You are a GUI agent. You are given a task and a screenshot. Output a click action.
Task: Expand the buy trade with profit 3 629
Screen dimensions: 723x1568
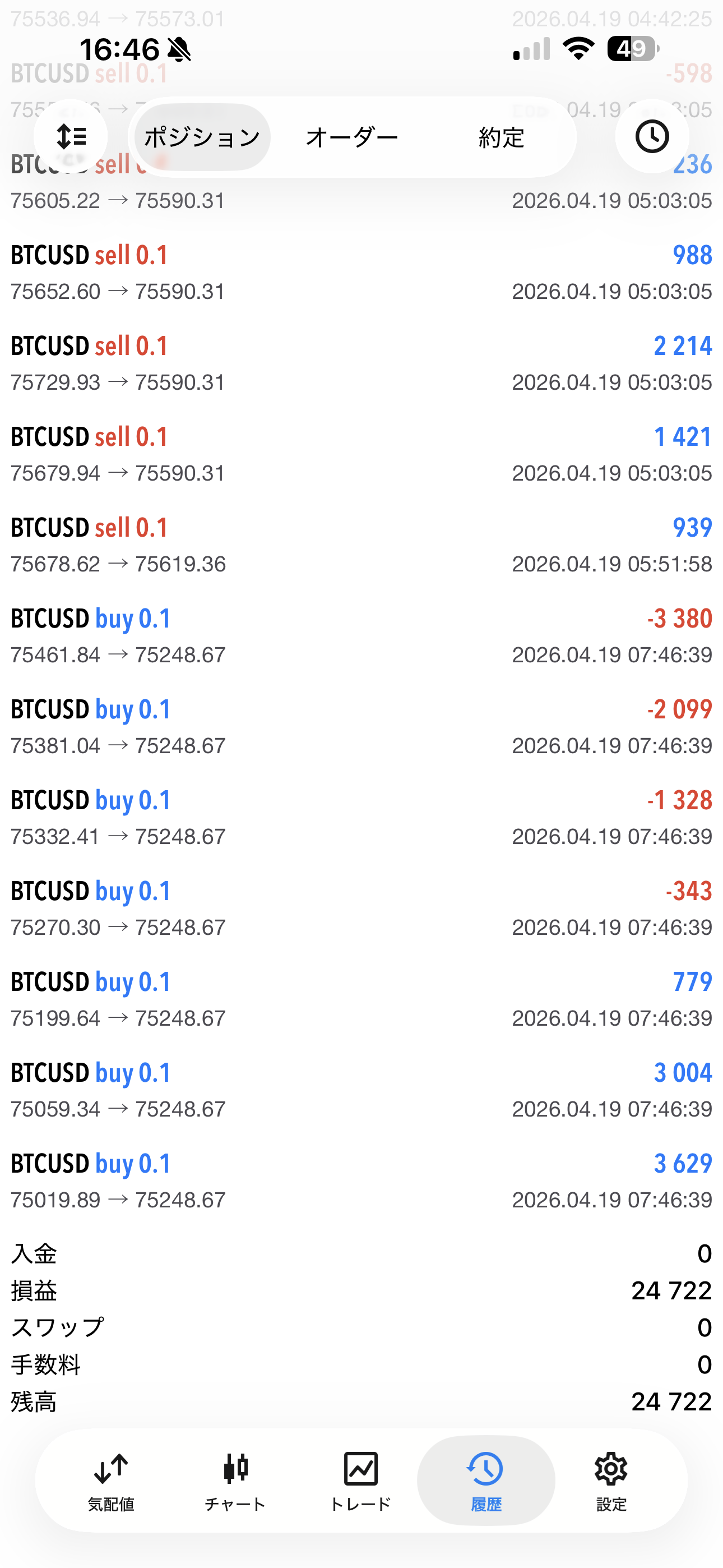[361, 1180]
